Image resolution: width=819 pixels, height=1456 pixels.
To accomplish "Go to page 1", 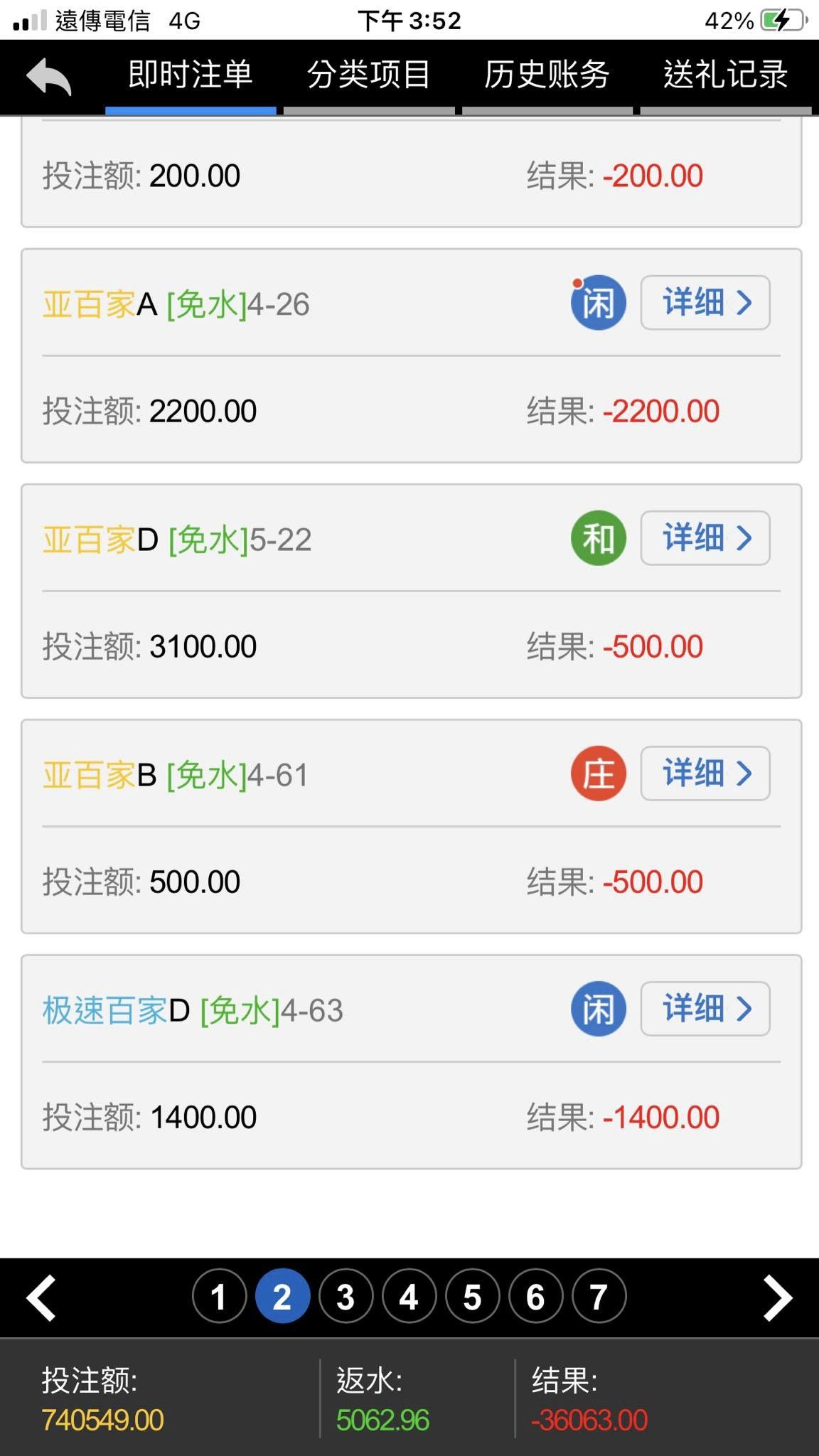I will 219,1296.
